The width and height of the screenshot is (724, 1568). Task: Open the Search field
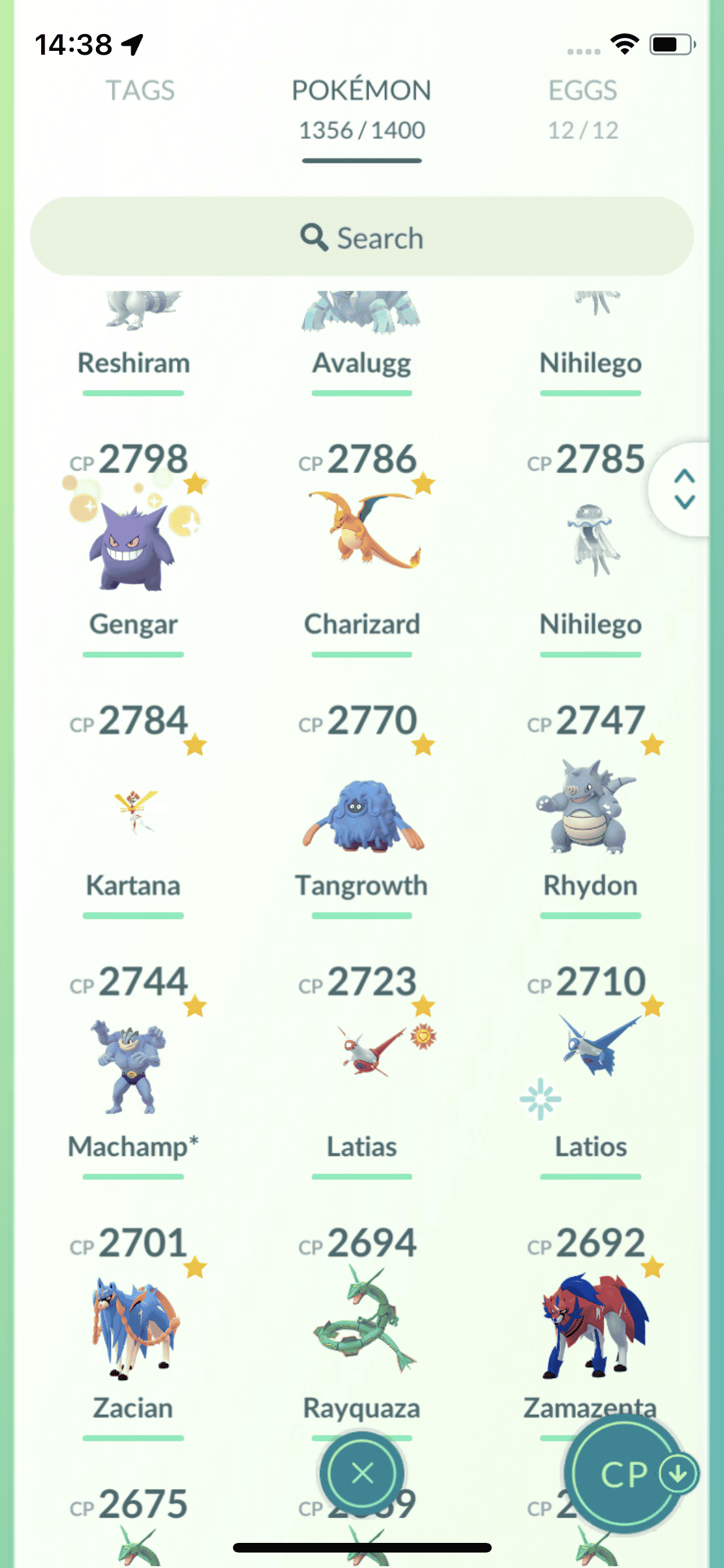[362, 238]
